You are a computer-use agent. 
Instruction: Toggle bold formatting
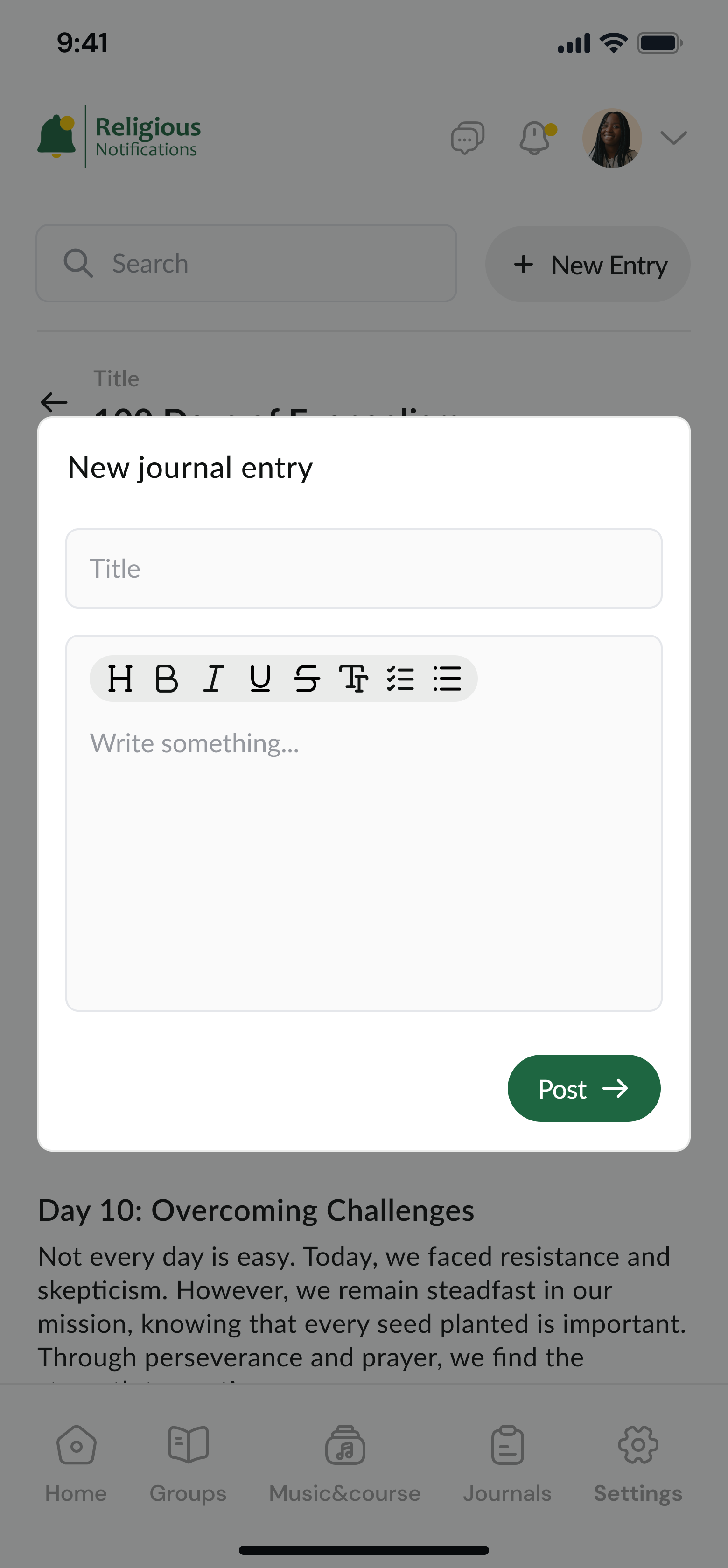tap(166, 678)
